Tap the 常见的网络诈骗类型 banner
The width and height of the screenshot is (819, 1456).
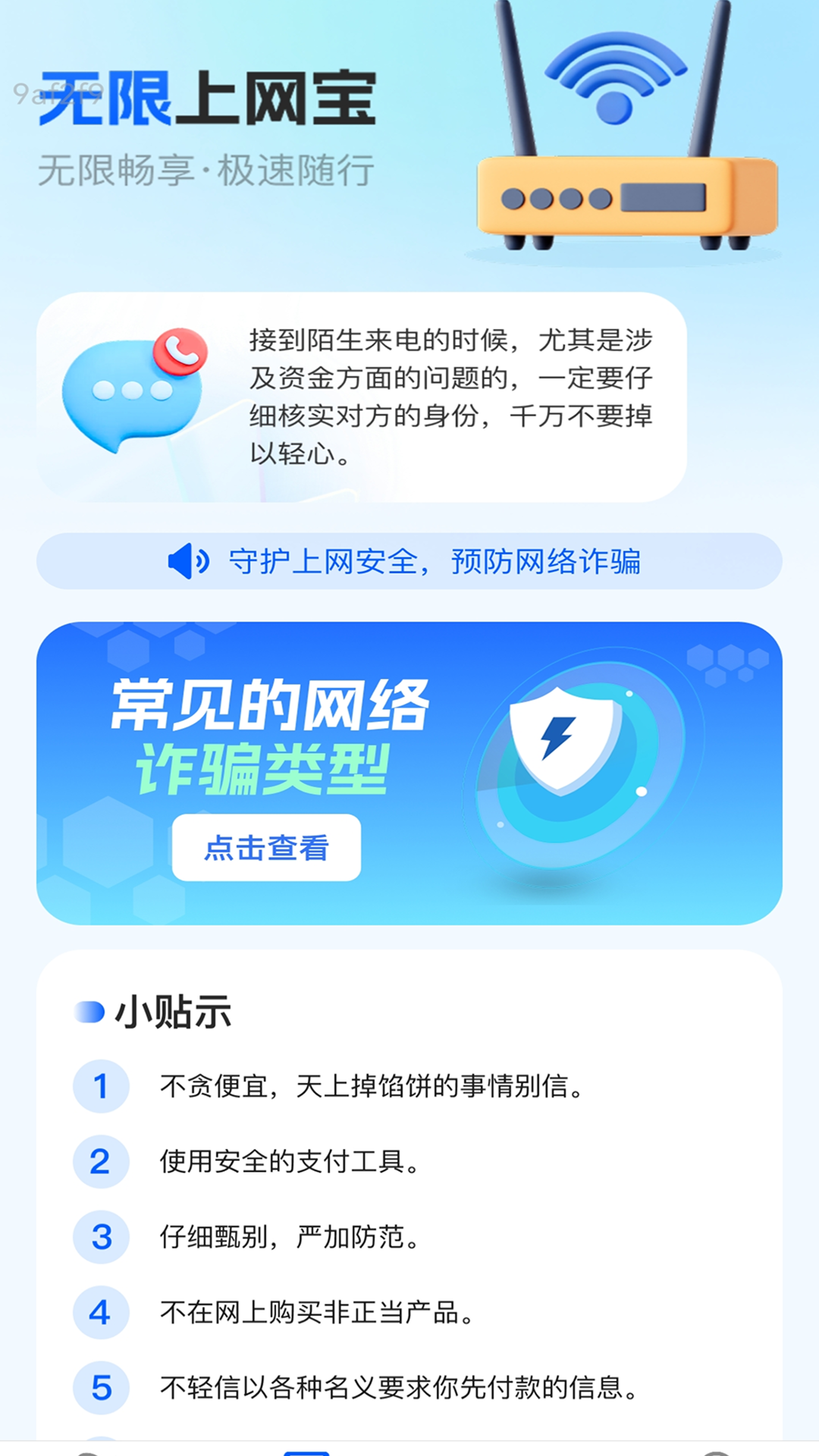(409, 773)
